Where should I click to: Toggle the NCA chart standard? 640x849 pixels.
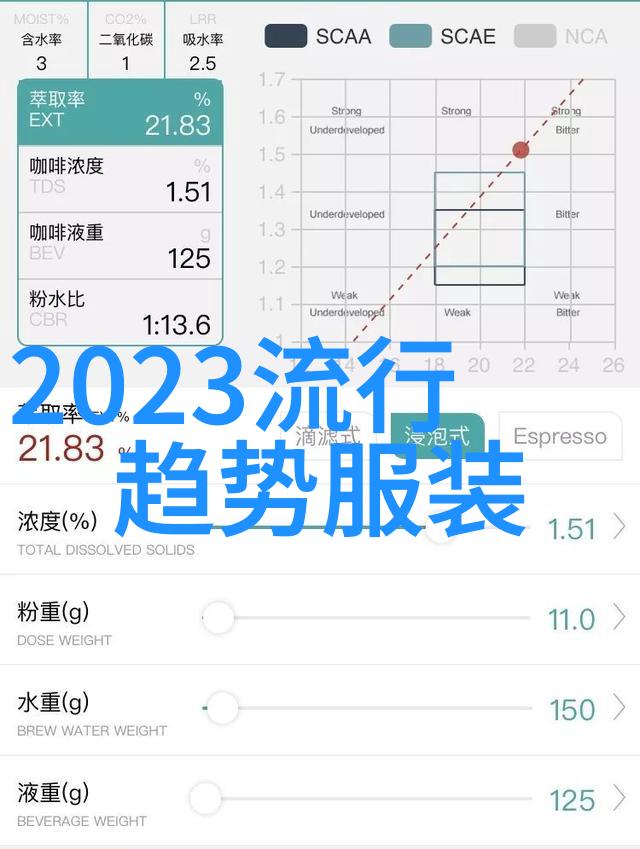tap(562, 37)
